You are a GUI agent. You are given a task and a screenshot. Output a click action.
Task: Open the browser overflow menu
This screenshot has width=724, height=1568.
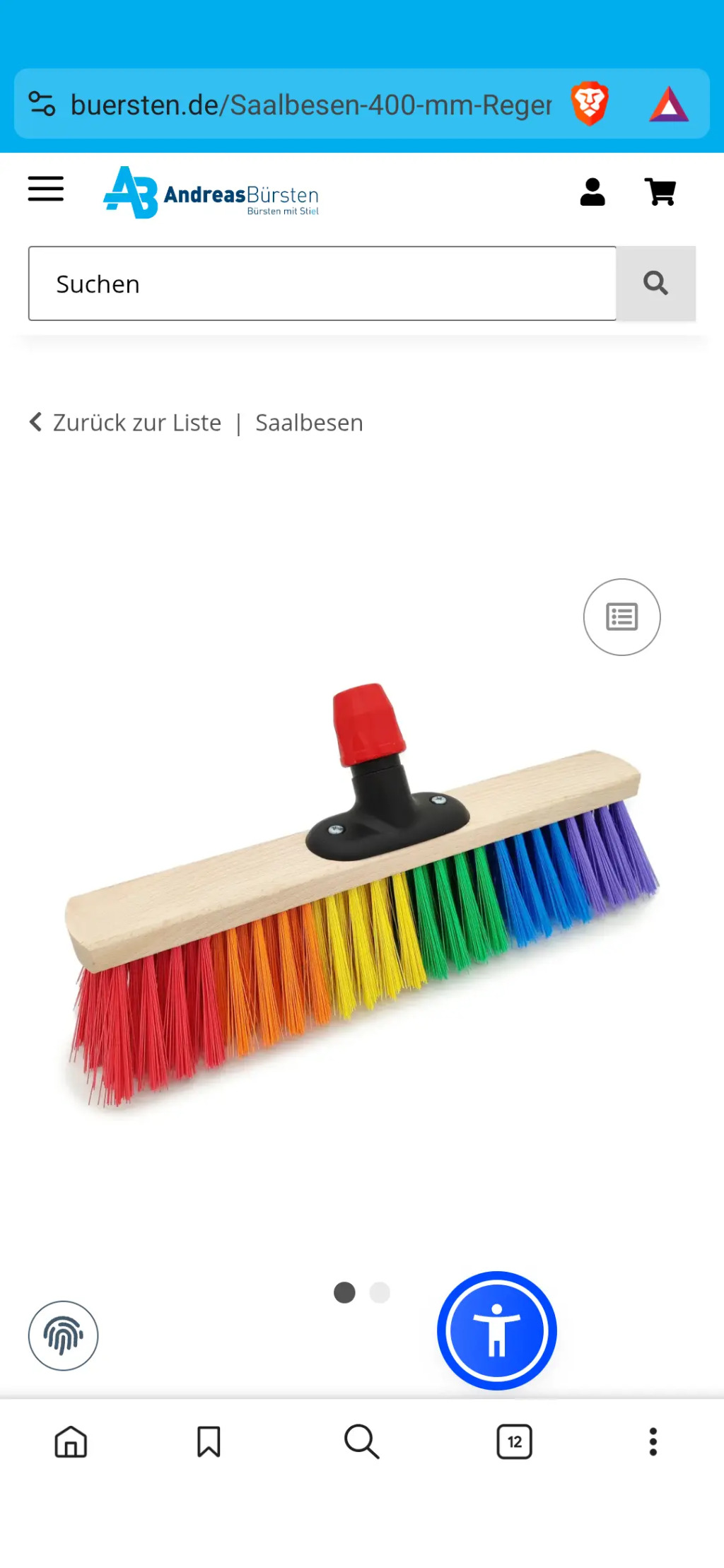(653, 1441)
